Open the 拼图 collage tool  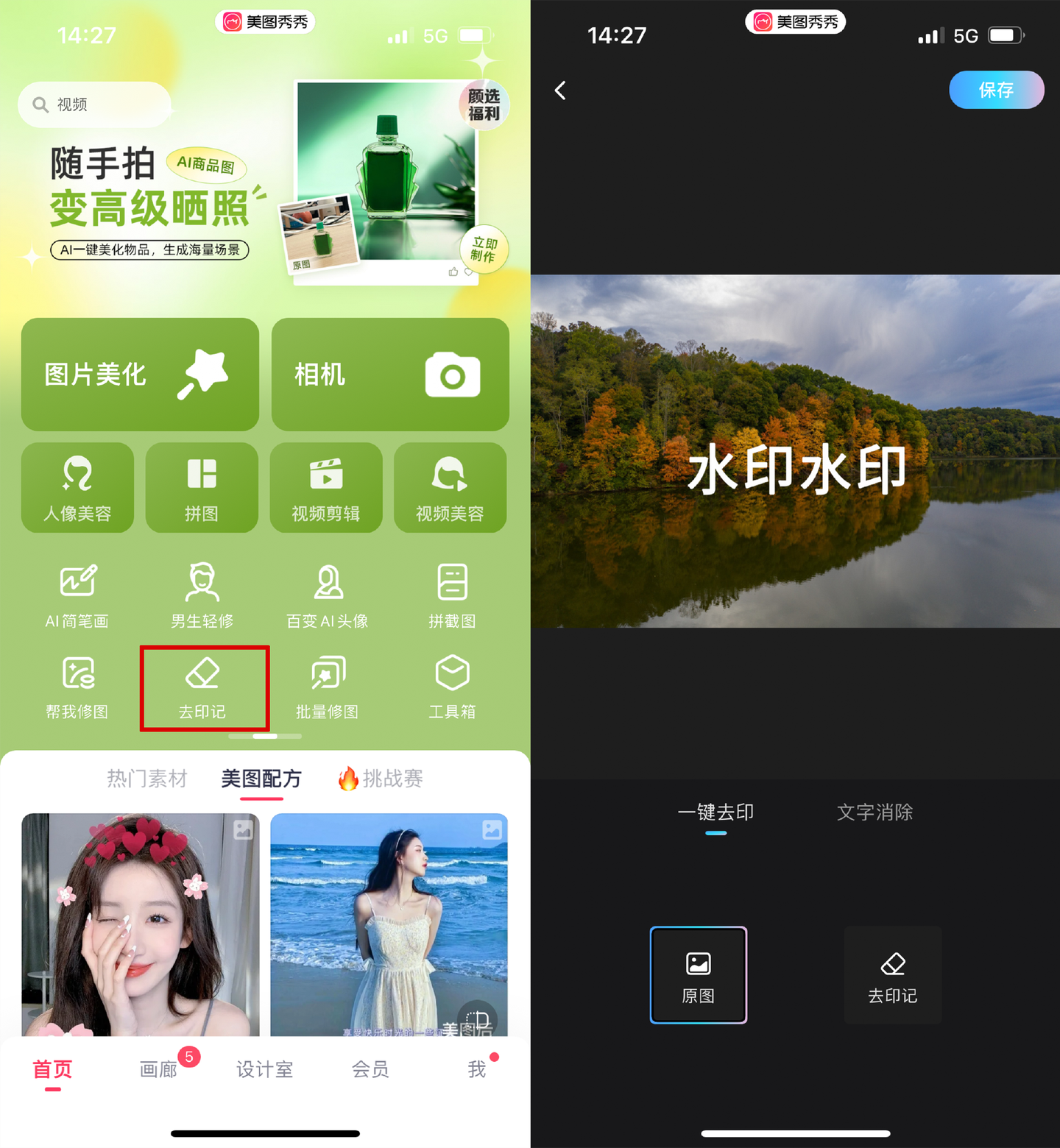point(202,487)
